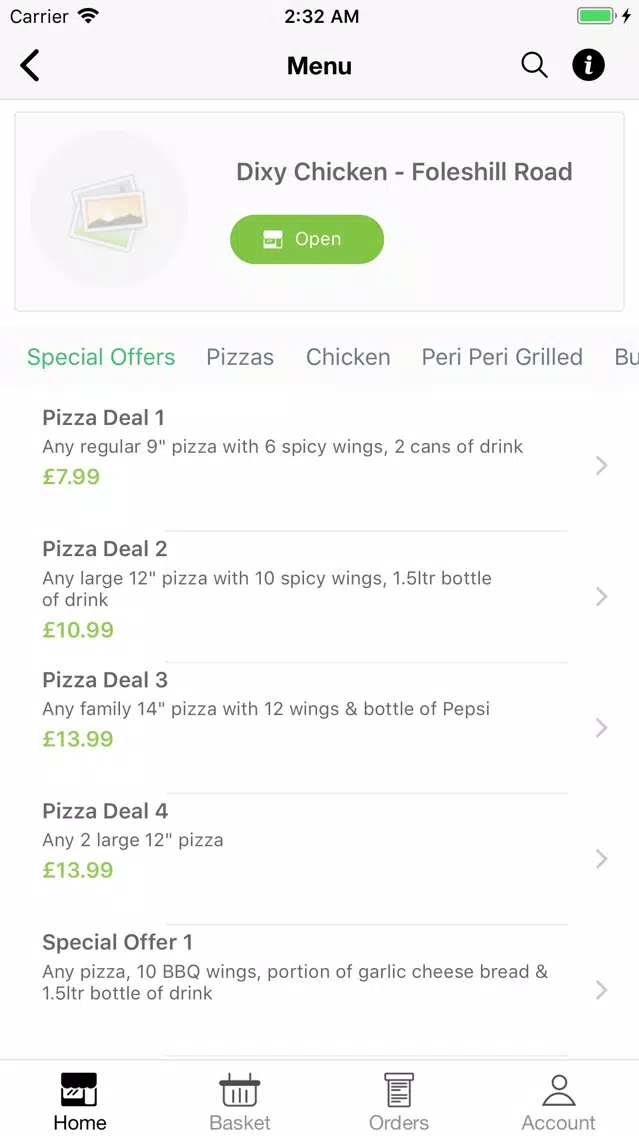Open the search magnifier icon

534,65
